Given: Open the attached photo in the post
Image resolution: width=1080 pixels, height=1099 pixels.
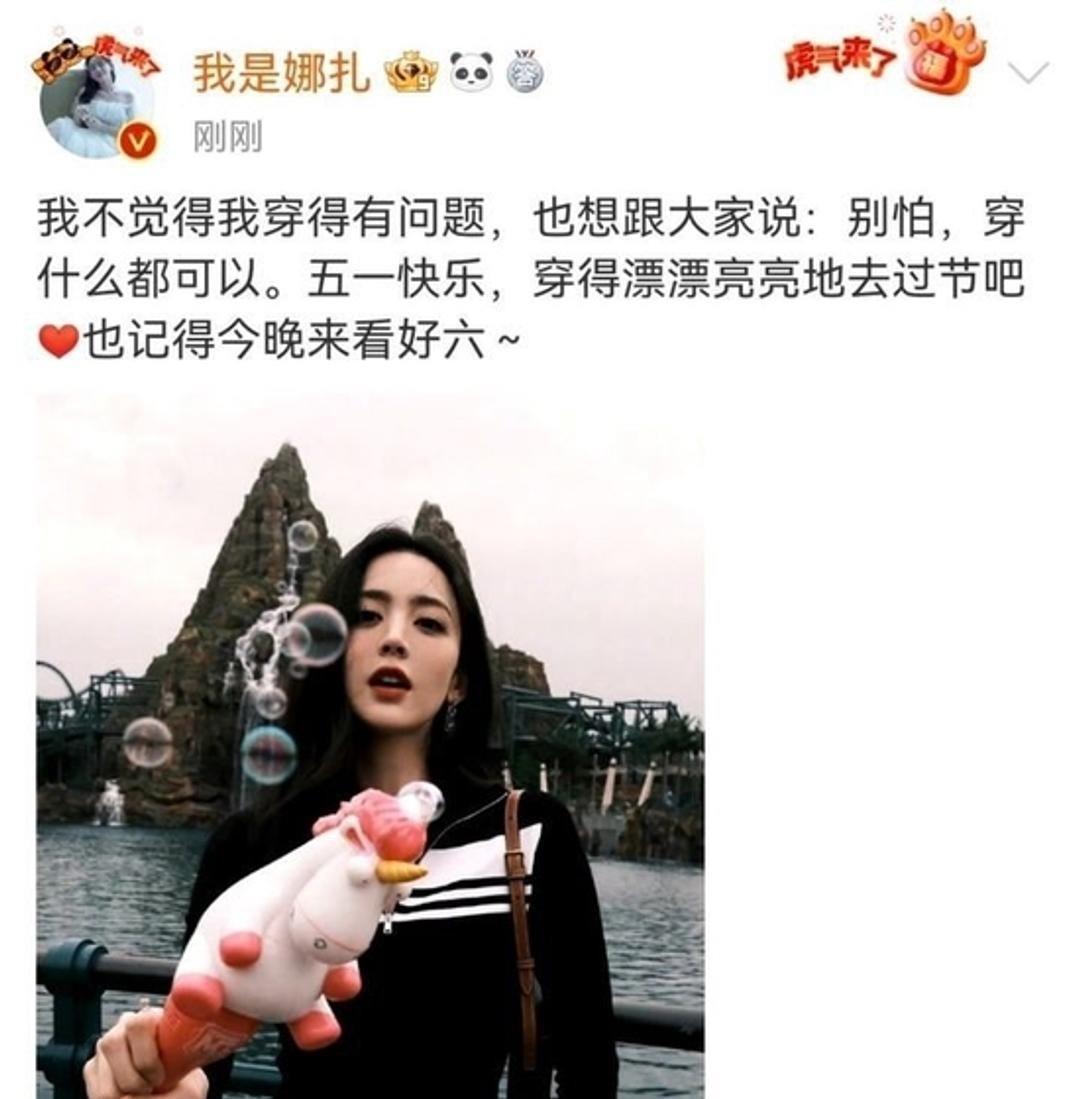Looking at the screenshot, I should [370, 745].
